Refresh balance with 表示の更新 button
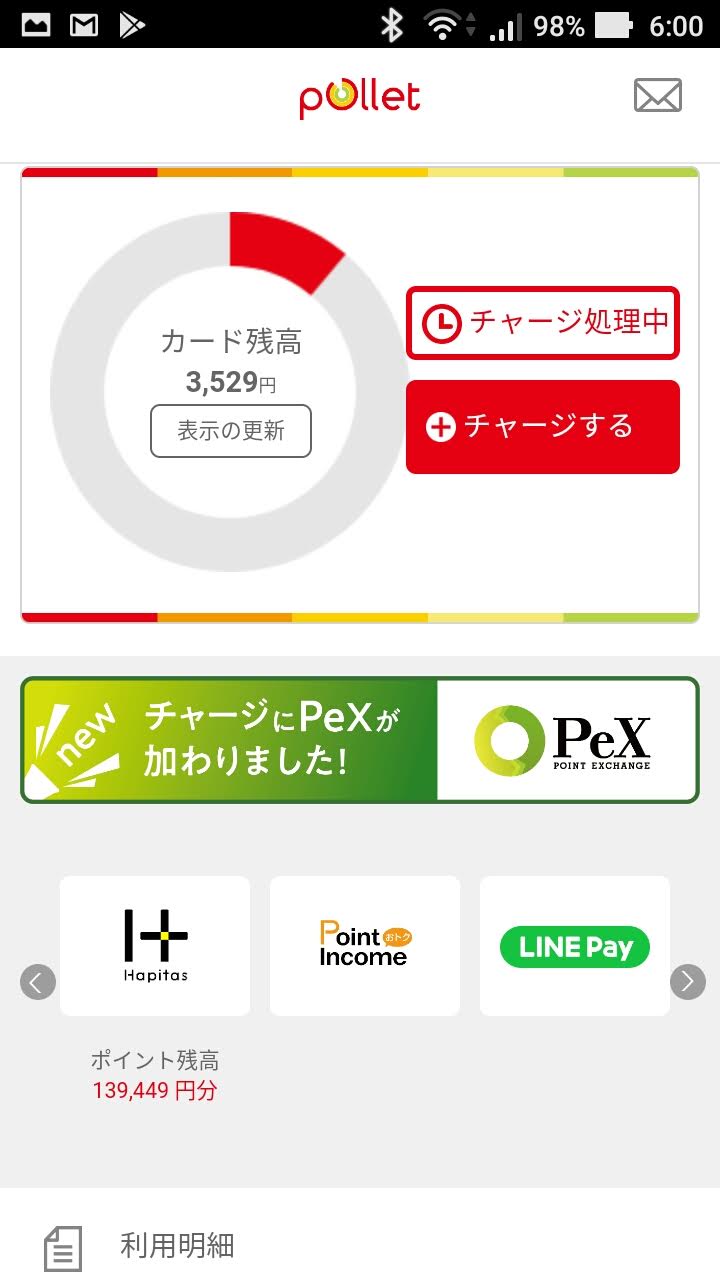Screen dimensions: 720x1280 pyautogui.click(x=231, y=431)
